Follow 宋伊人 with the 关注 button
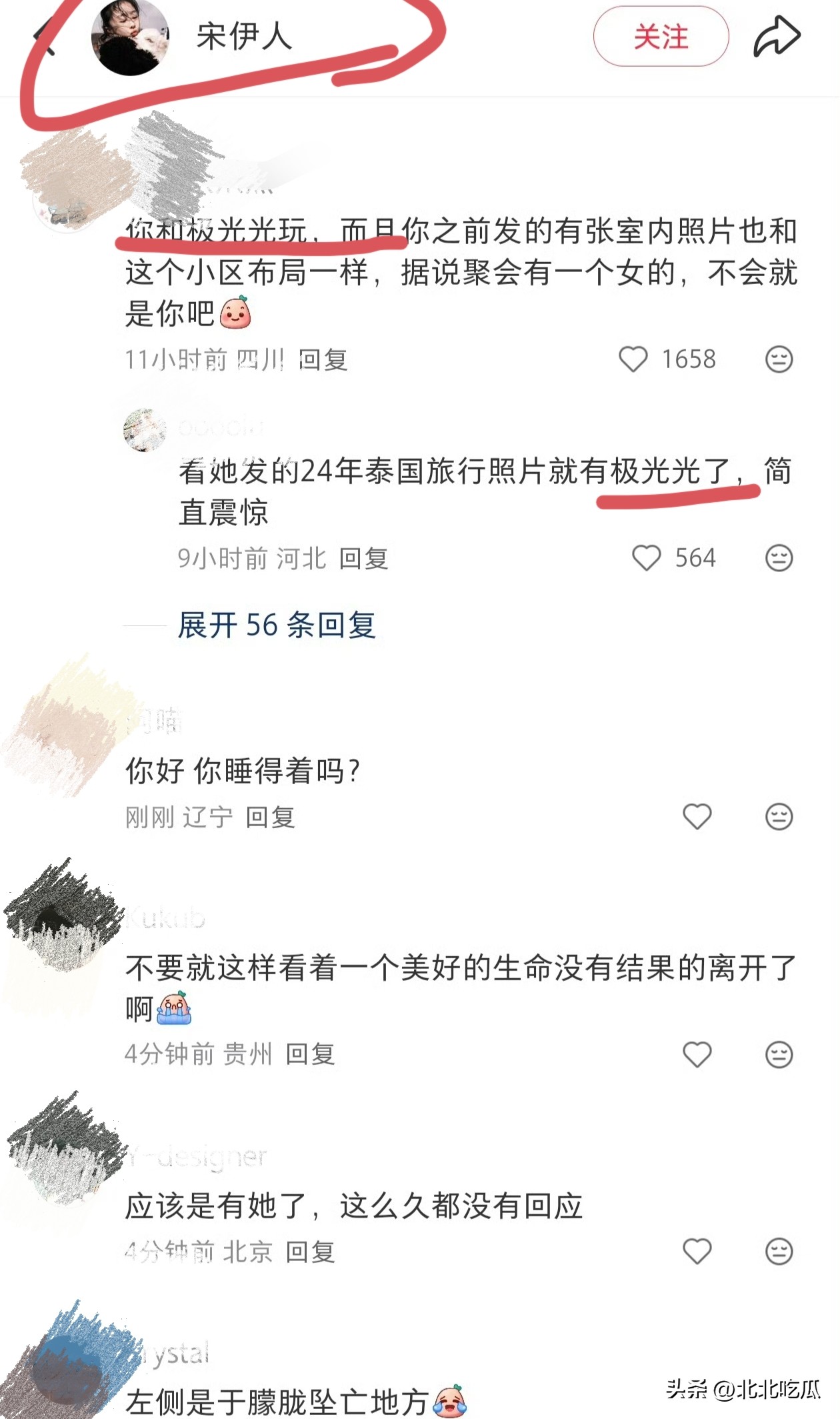Viewport: 840px width, 1419px height. click(x=660, y=37)
